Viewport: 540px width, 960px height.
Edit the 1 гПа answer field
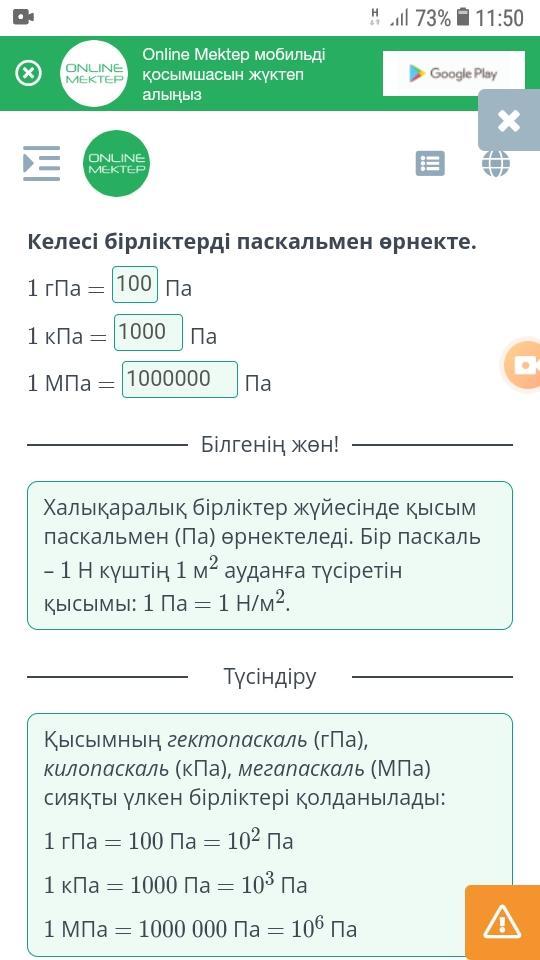[x=135, y=284]
